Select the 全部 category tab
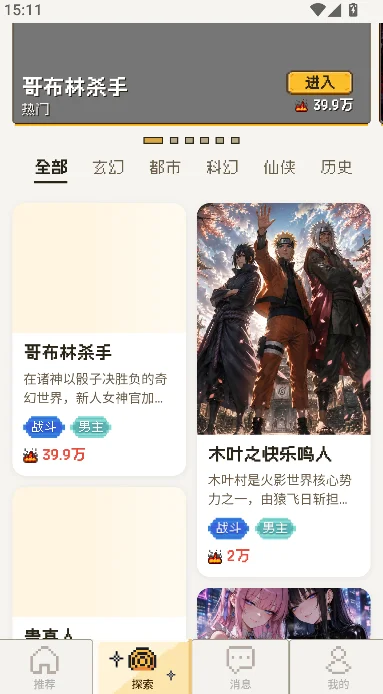Image resolution: width=383 pixels, height=694 pixels. [x=51, y=168]
